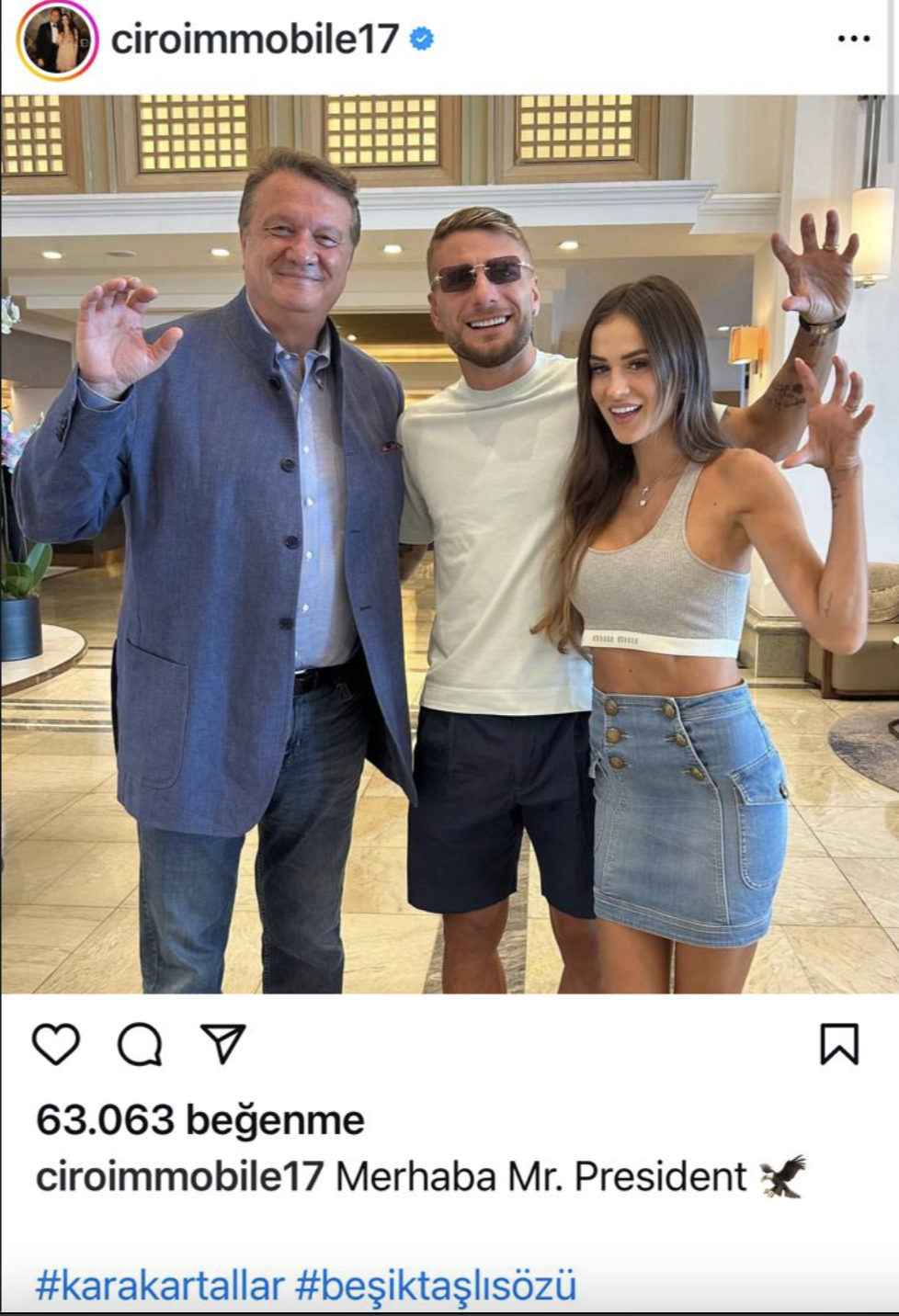Open ciroimmobile17 profile from the header username
Viewport: 899px width, 1316px height.
(255, 40)
